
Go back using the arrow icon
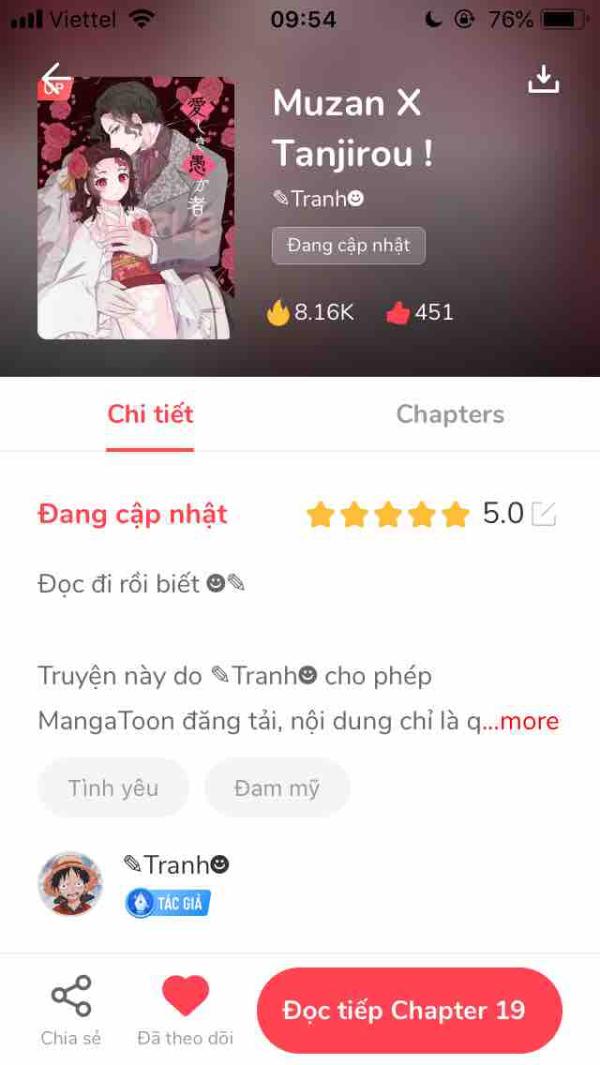coord(56,79)
